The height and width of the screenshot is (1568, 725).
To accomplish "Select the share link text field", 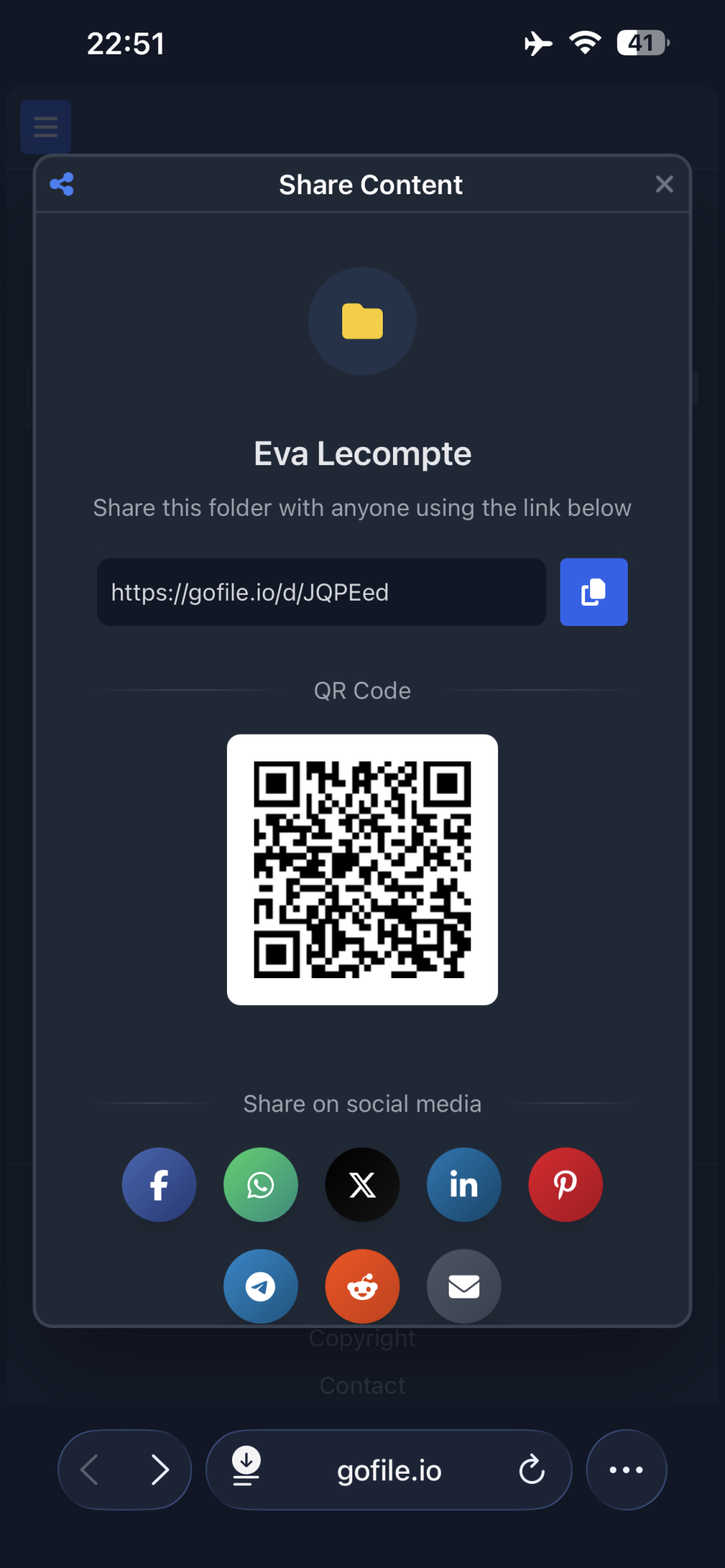I will tap(321, 592).
